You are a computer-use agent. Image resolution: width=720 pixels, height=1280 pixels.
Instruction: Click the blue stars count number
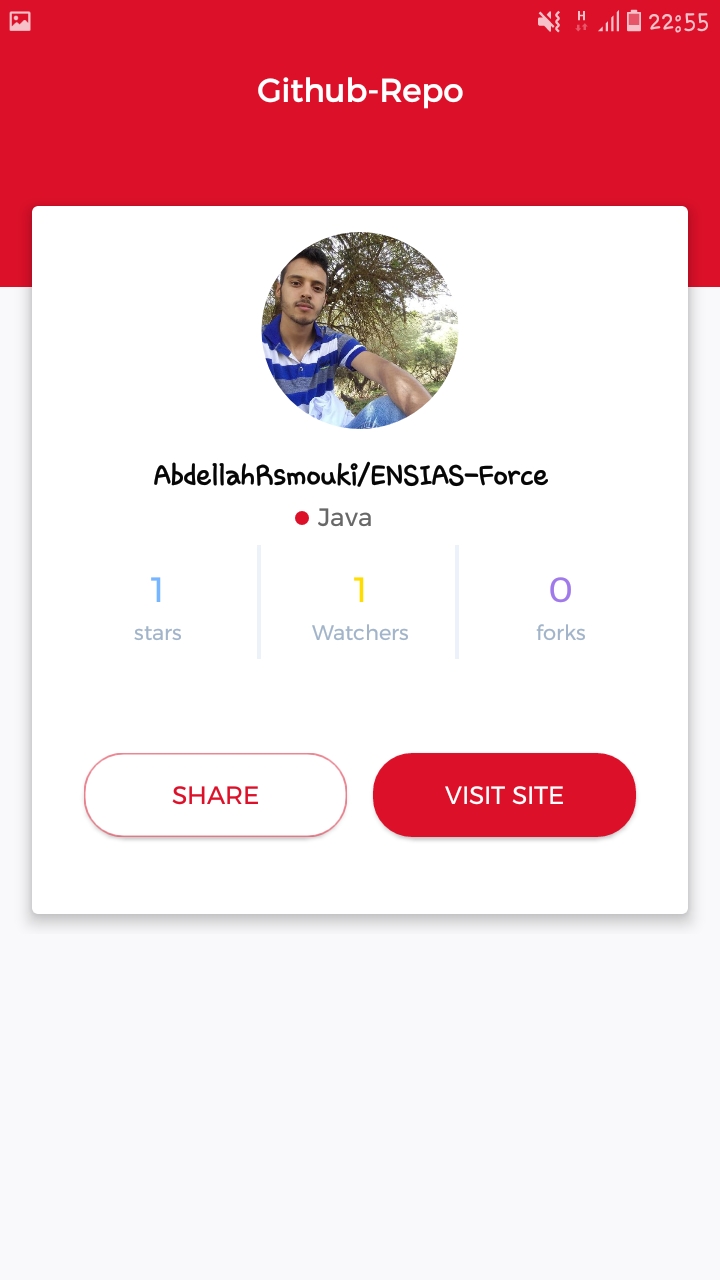point(157,590)
